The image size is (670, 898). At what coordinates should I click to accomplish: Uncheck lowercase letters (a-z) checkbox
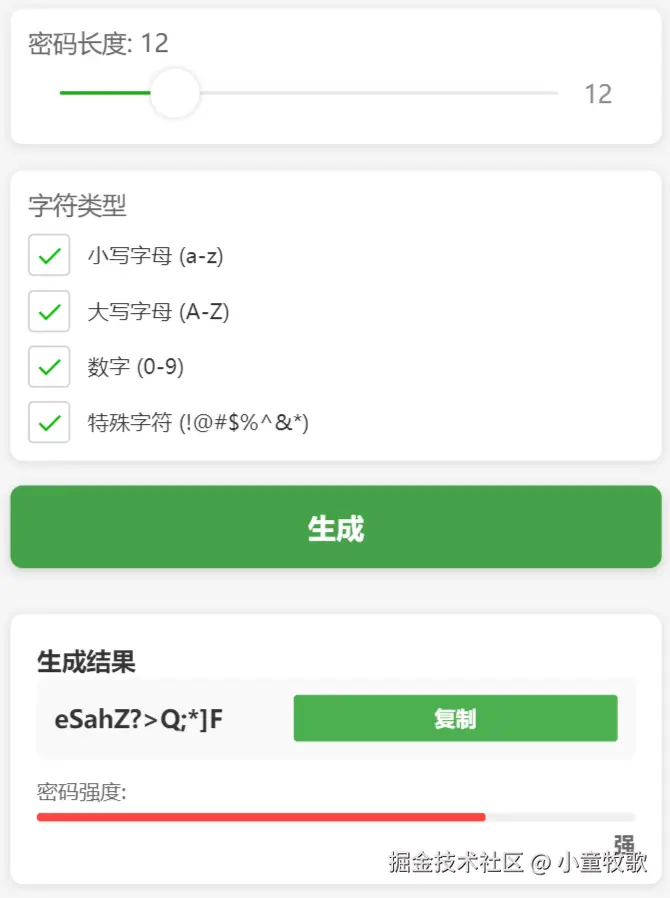[x=49, y=256]
